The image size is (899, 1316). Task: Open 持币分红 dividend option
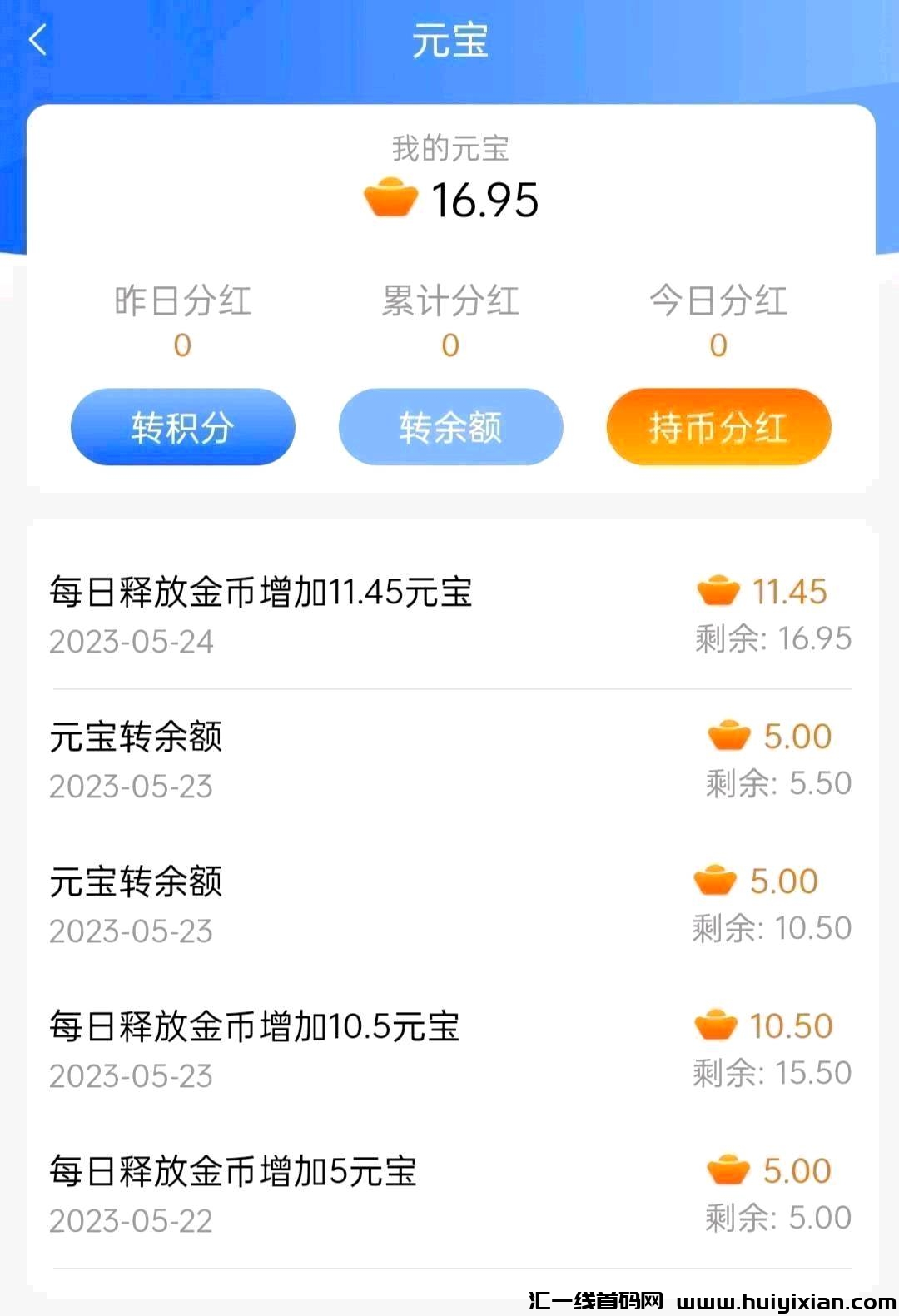(x=718, y=427)
